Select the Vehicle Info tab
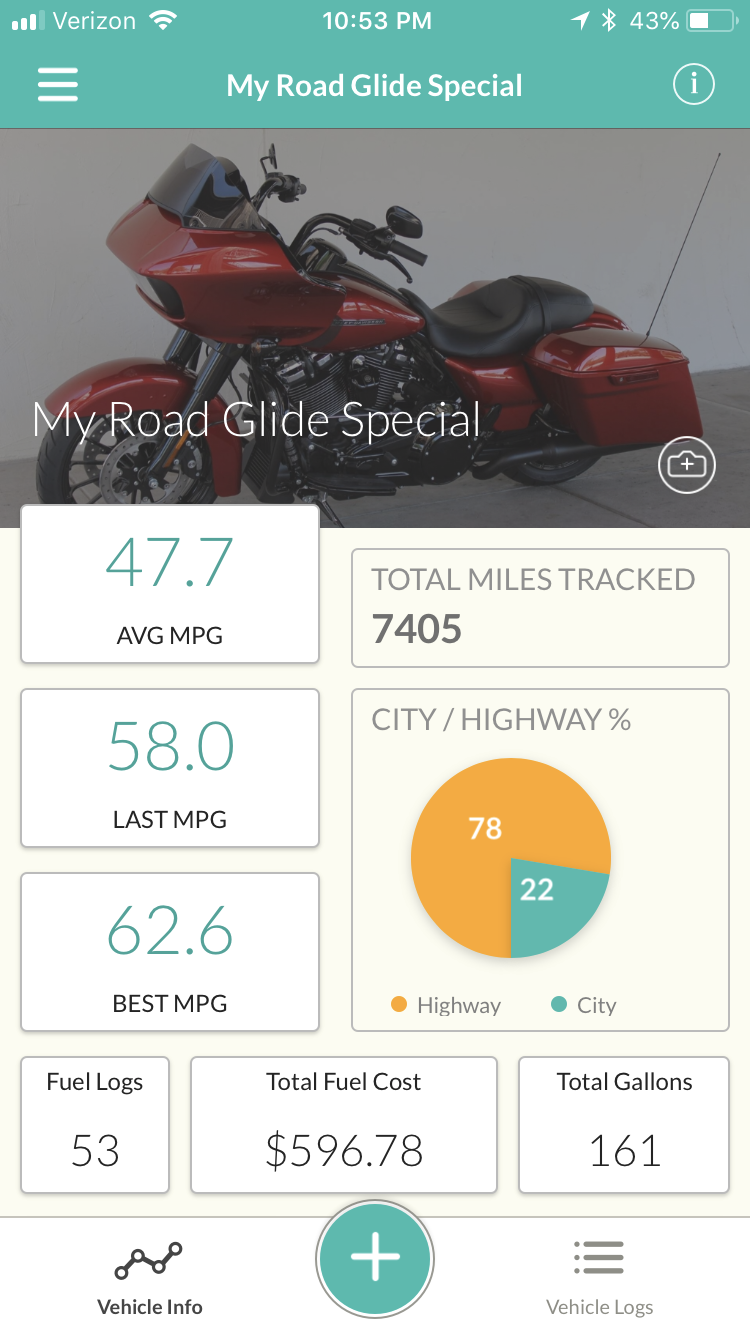The image size is (750, 1334). (x=150, y=1277)
